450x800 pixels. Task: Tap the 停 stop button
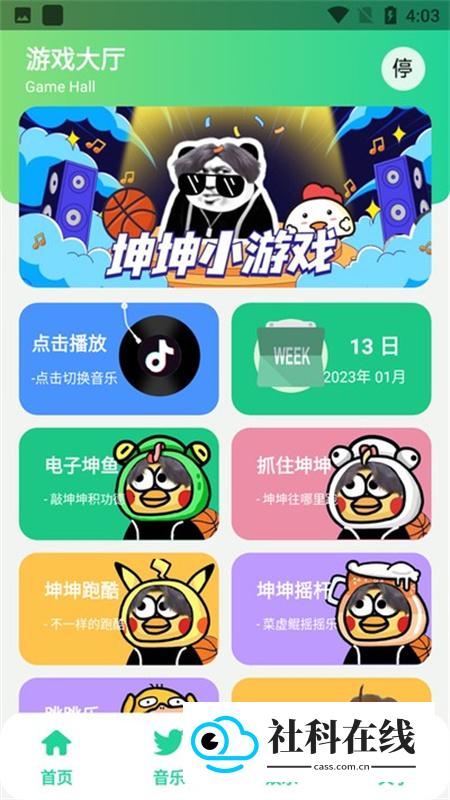pos(403,69)
